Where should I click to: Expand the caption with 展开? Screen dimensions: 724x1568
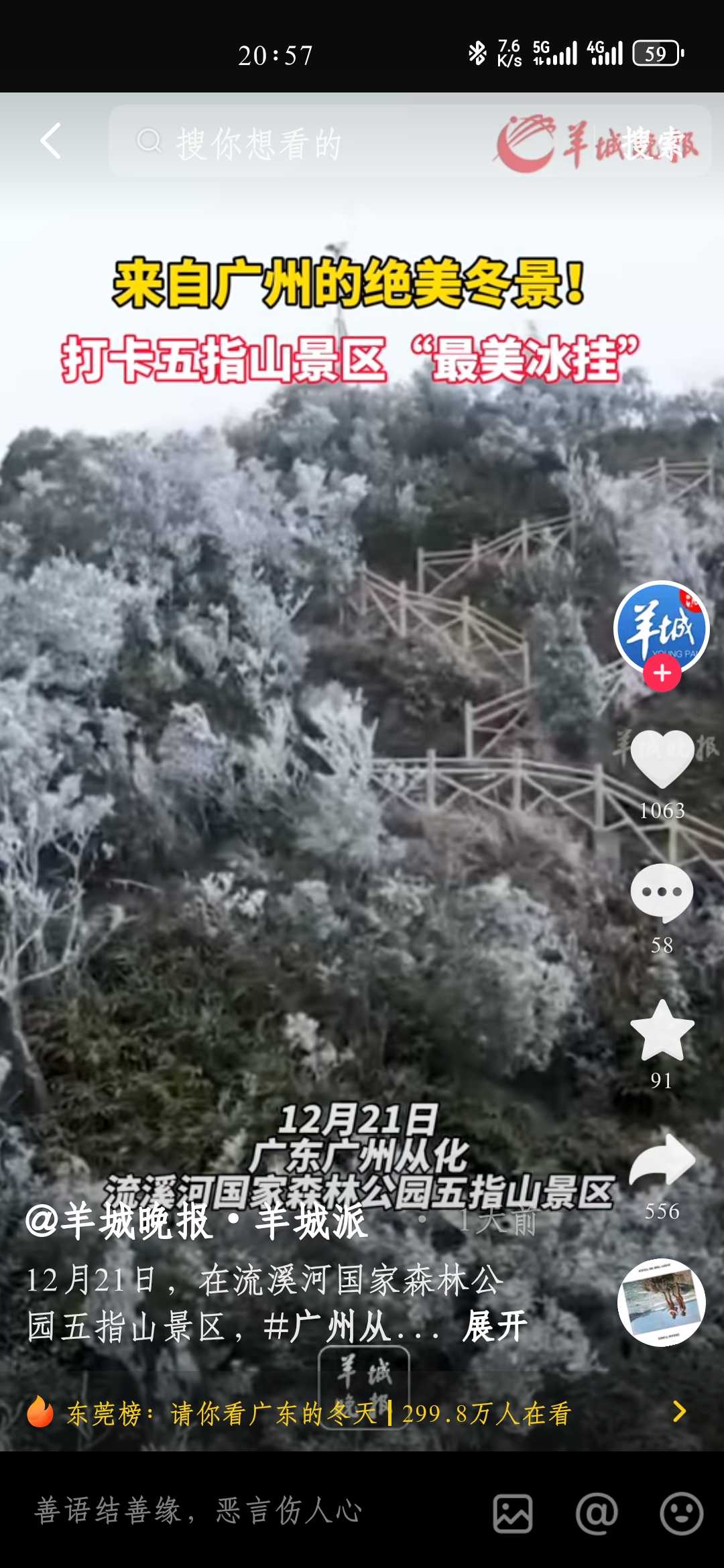tap(495, 1326)
